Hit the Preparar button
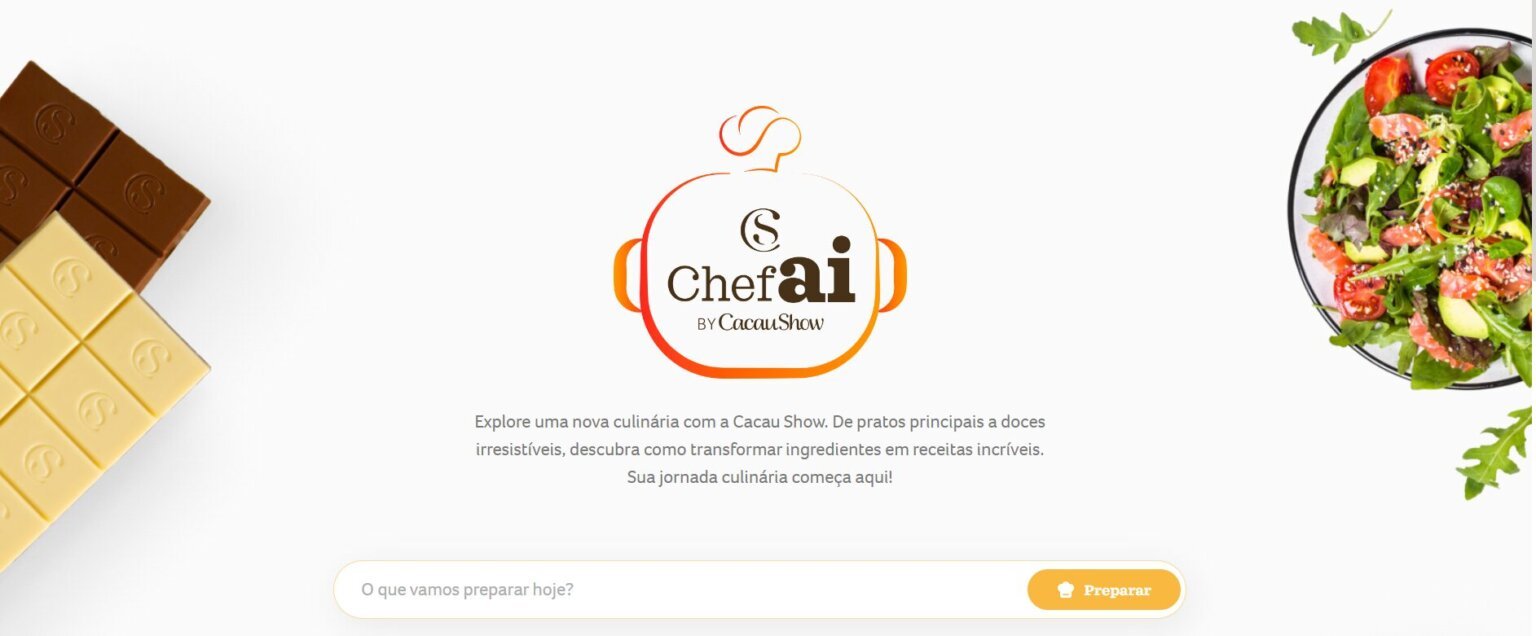 1104,590
